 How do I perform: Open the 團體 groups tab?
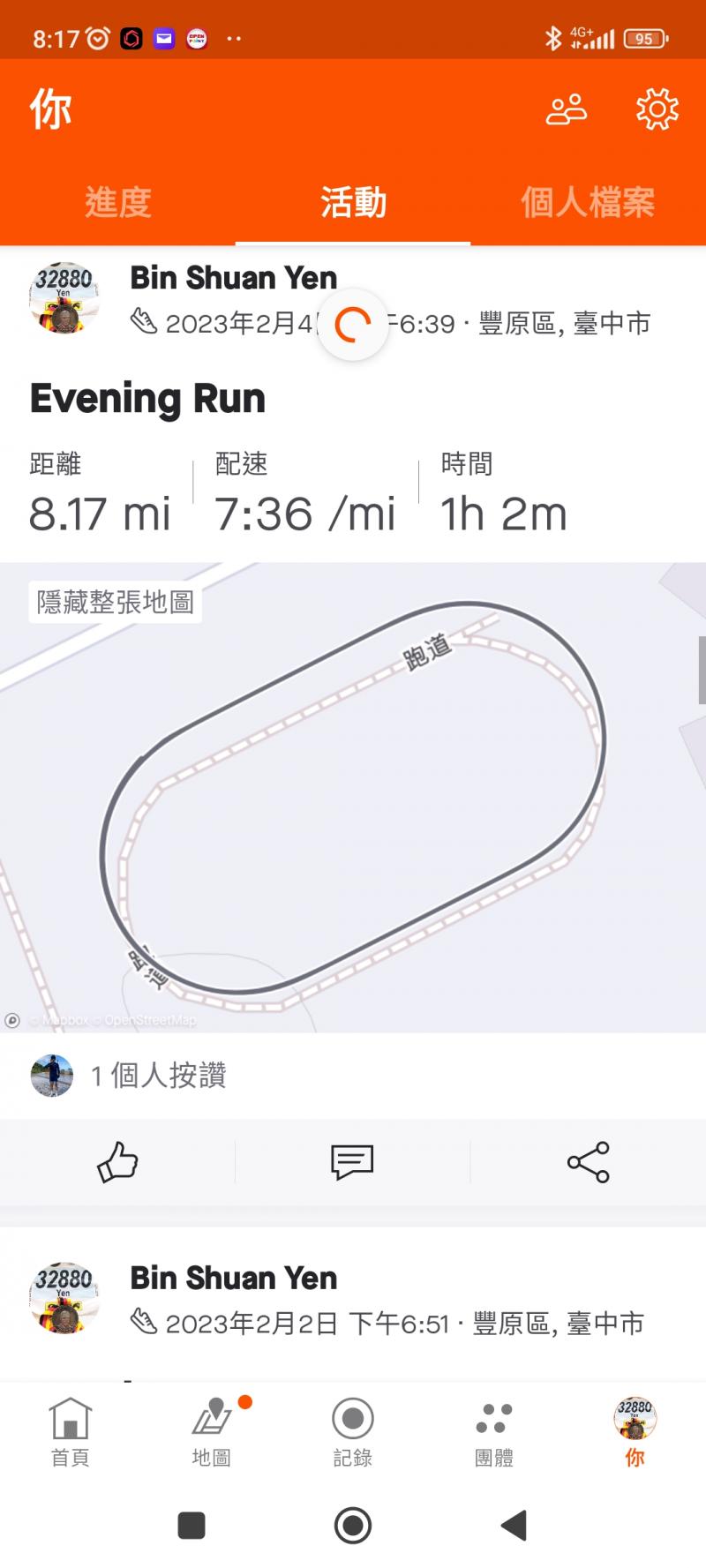pos(494,1431)
